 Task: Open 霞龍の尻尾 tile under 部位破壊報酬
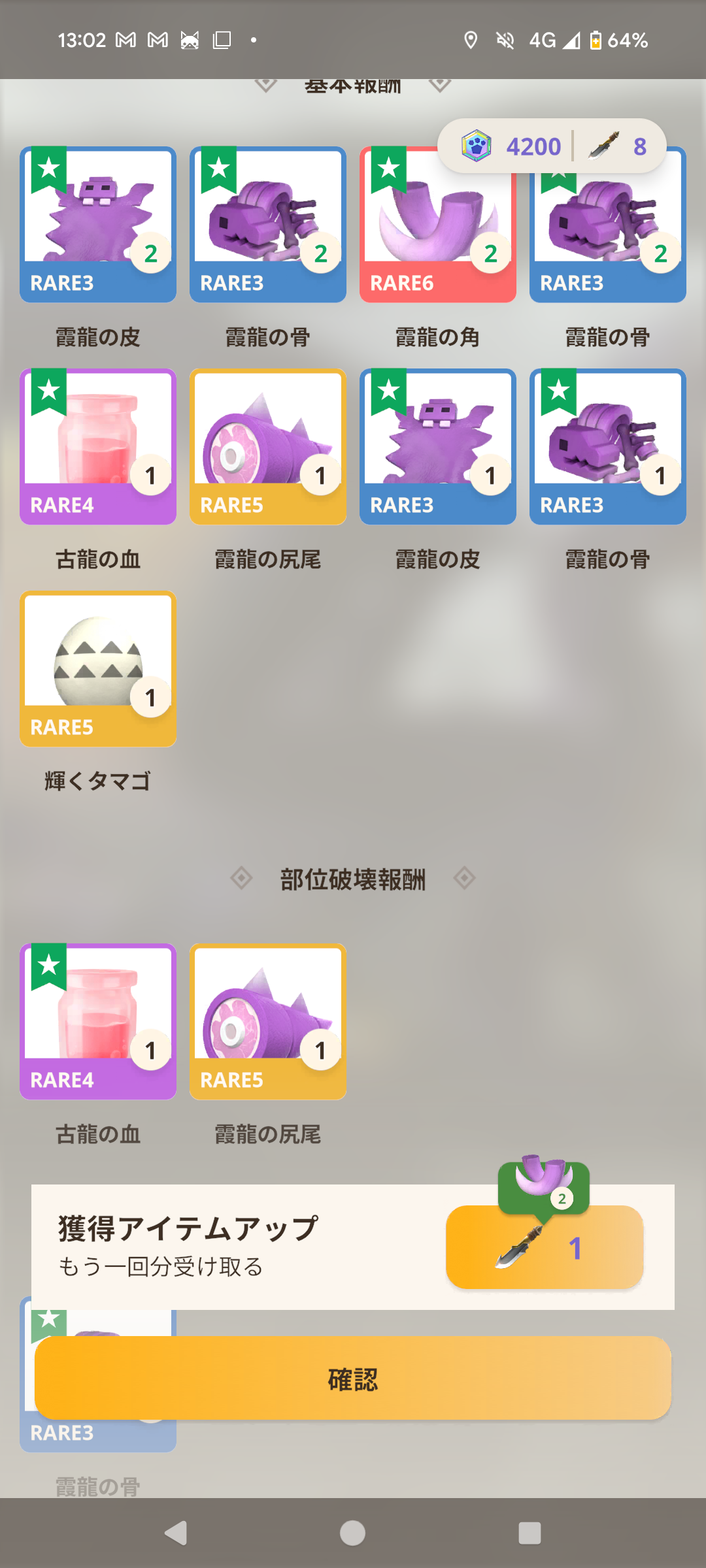point(268,1021)
